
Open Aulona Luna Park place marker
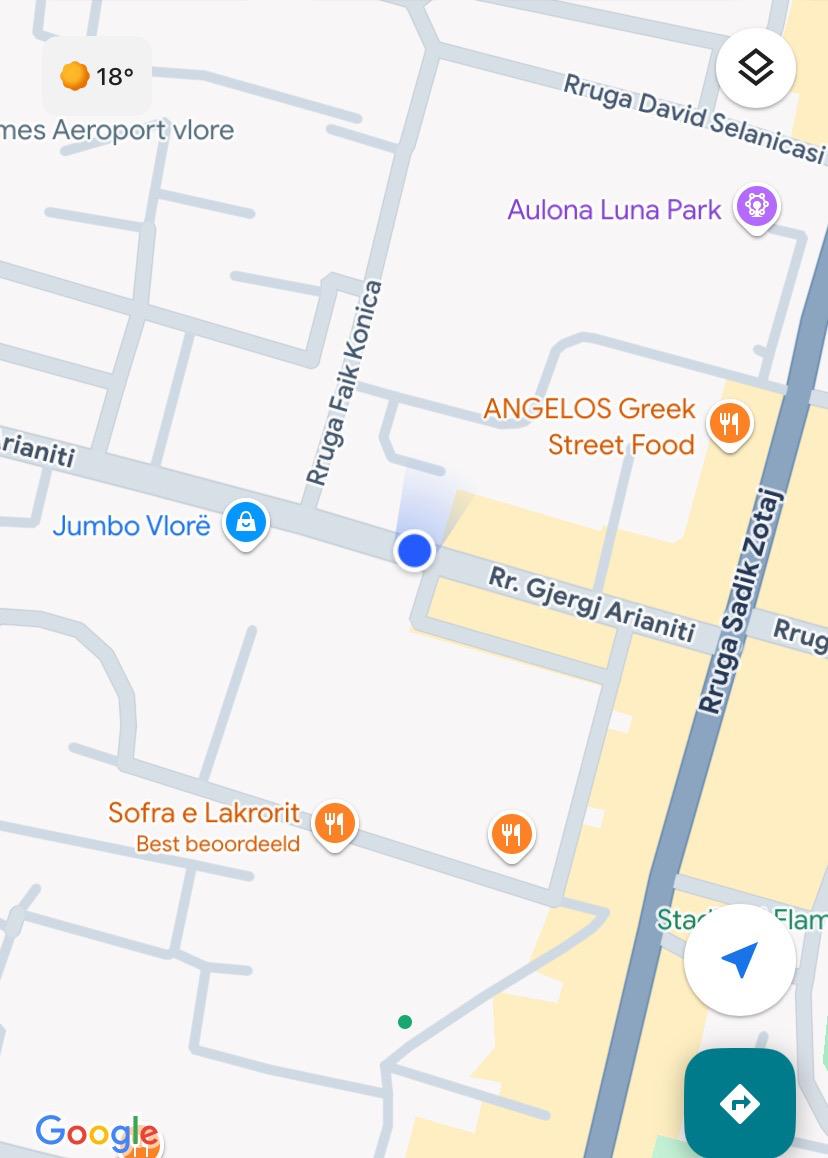(x=755, y=207)
